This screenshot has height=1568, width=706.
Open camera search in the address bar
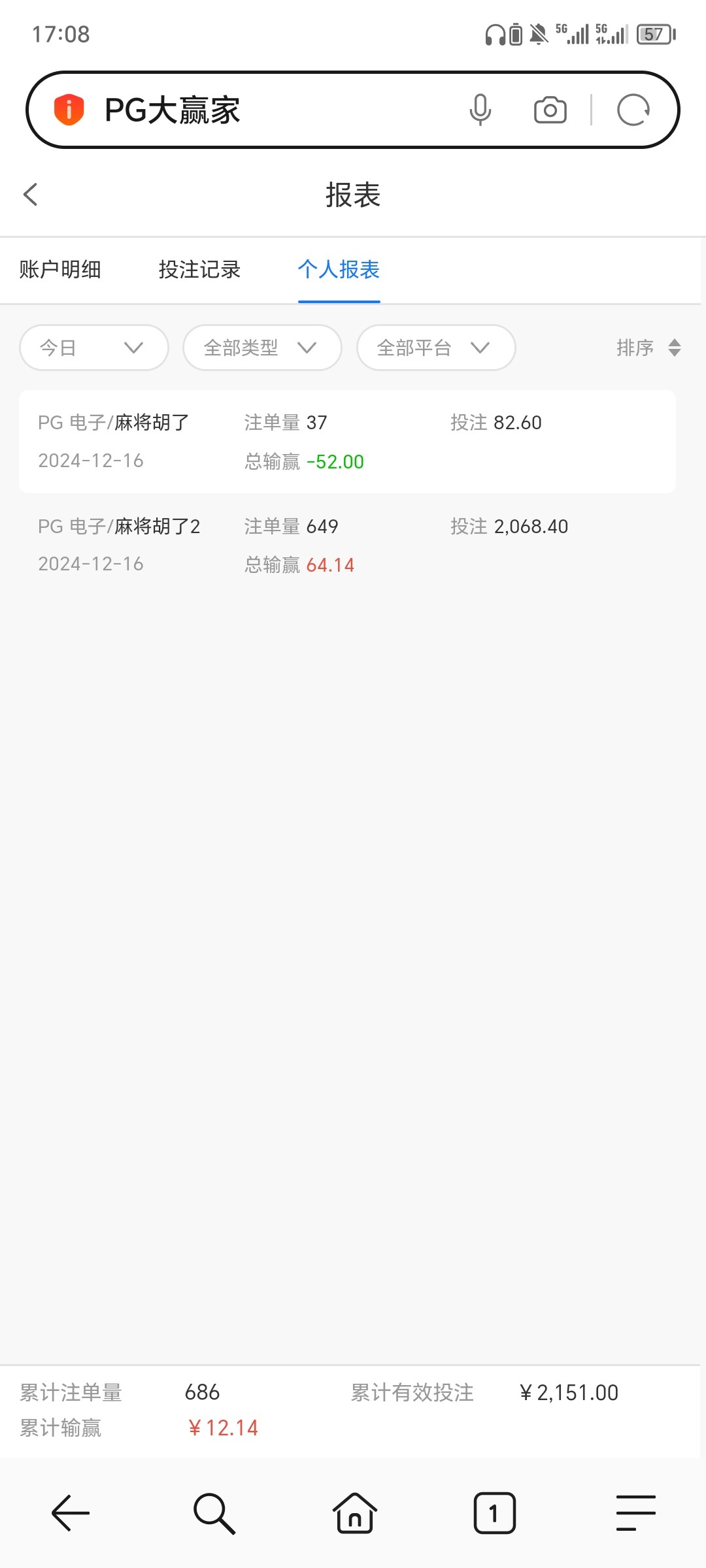click(550, 110)
